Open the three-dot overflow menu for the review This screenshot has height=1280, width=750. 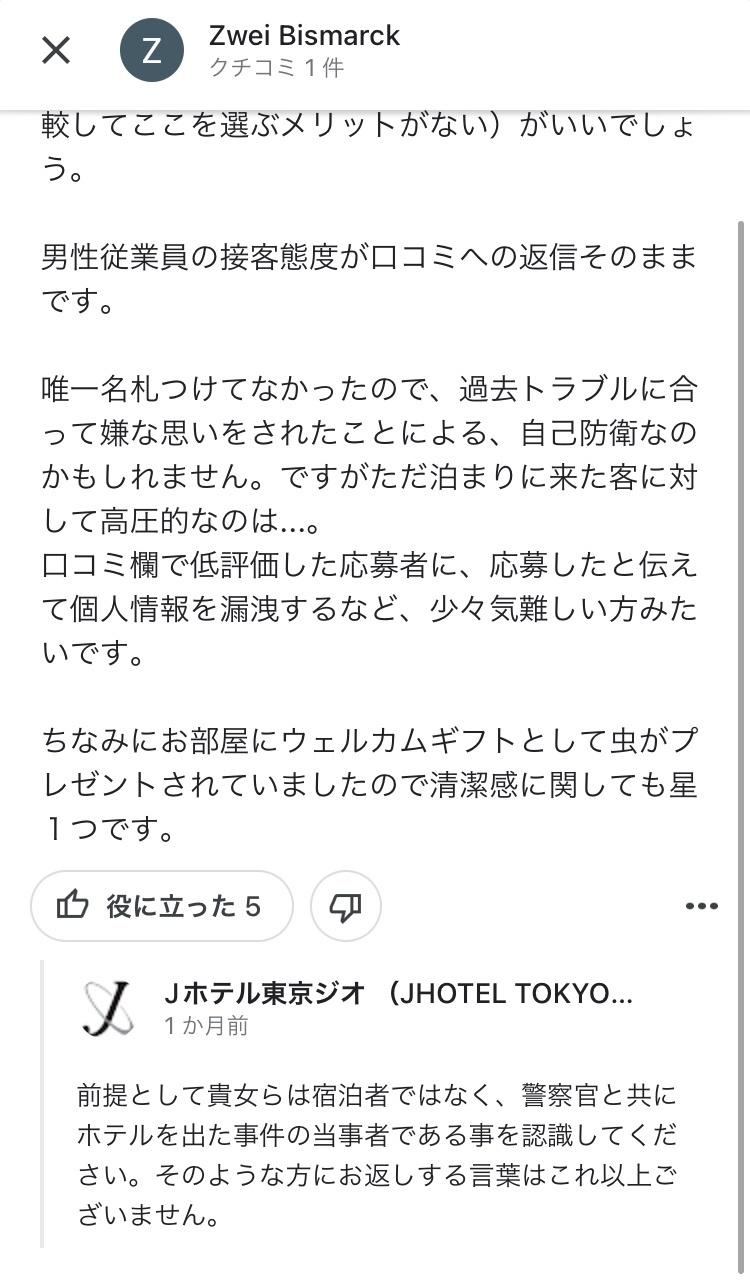point(702,906)
